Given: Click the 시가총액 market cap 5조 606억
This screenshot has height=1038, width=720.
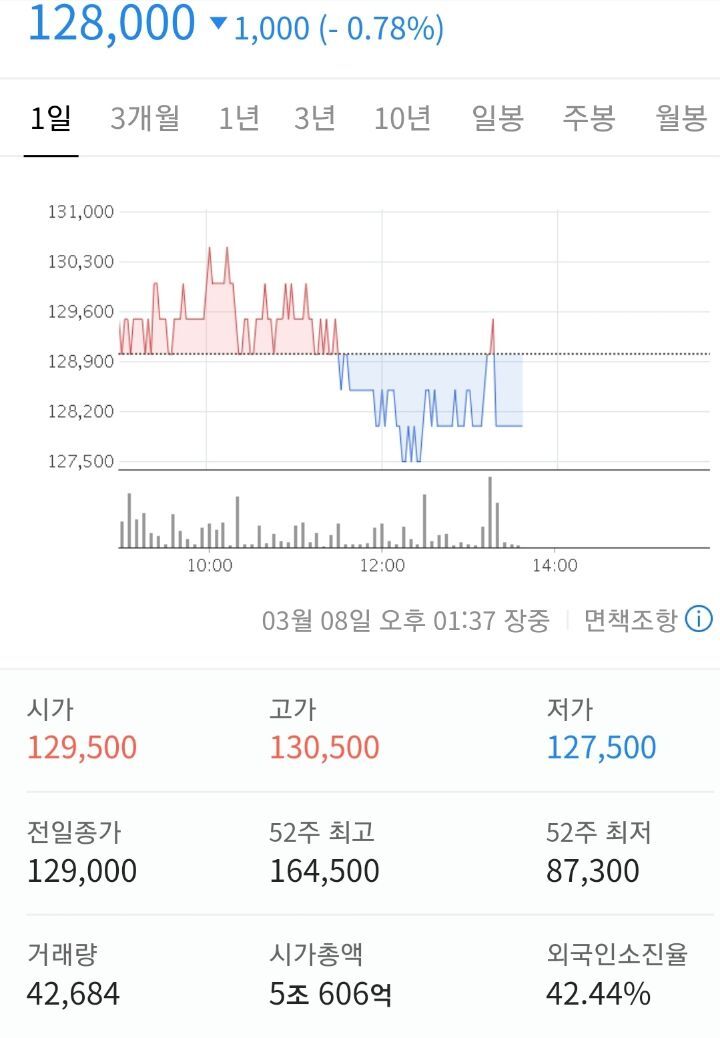Looking at the screenshot, I should (x=328, y=995).
